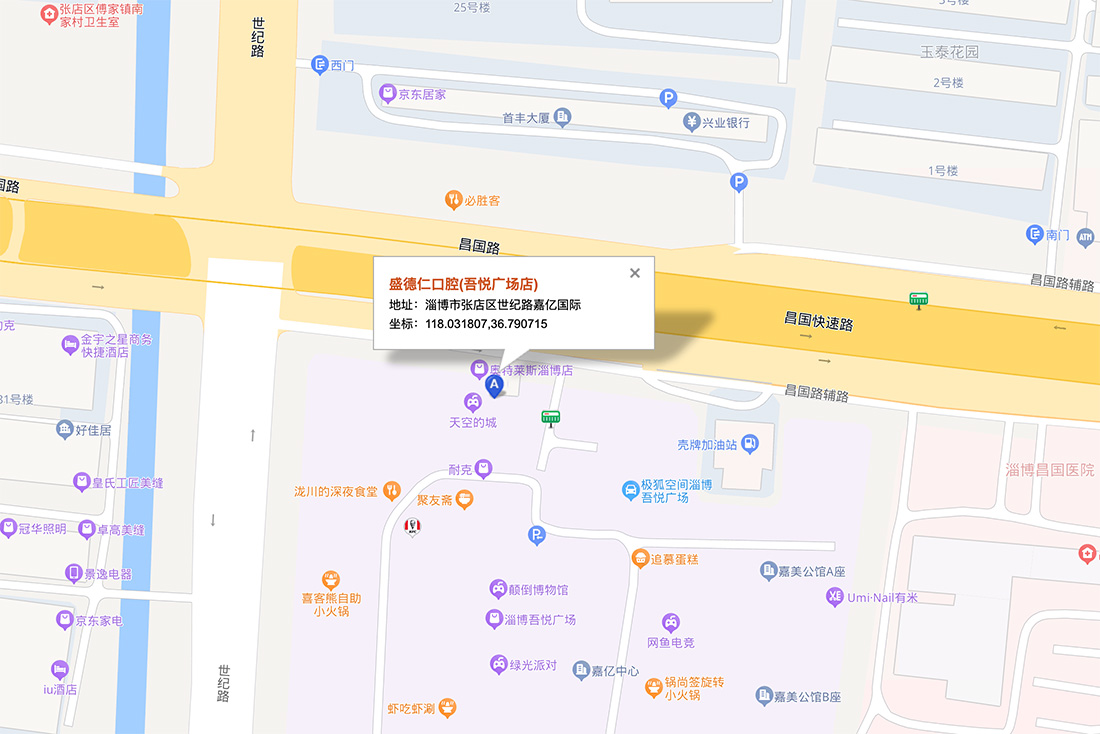Select the 必胜客 restaurant marker
This screenshot has width=1100, height=734.
tap(453, 200)
